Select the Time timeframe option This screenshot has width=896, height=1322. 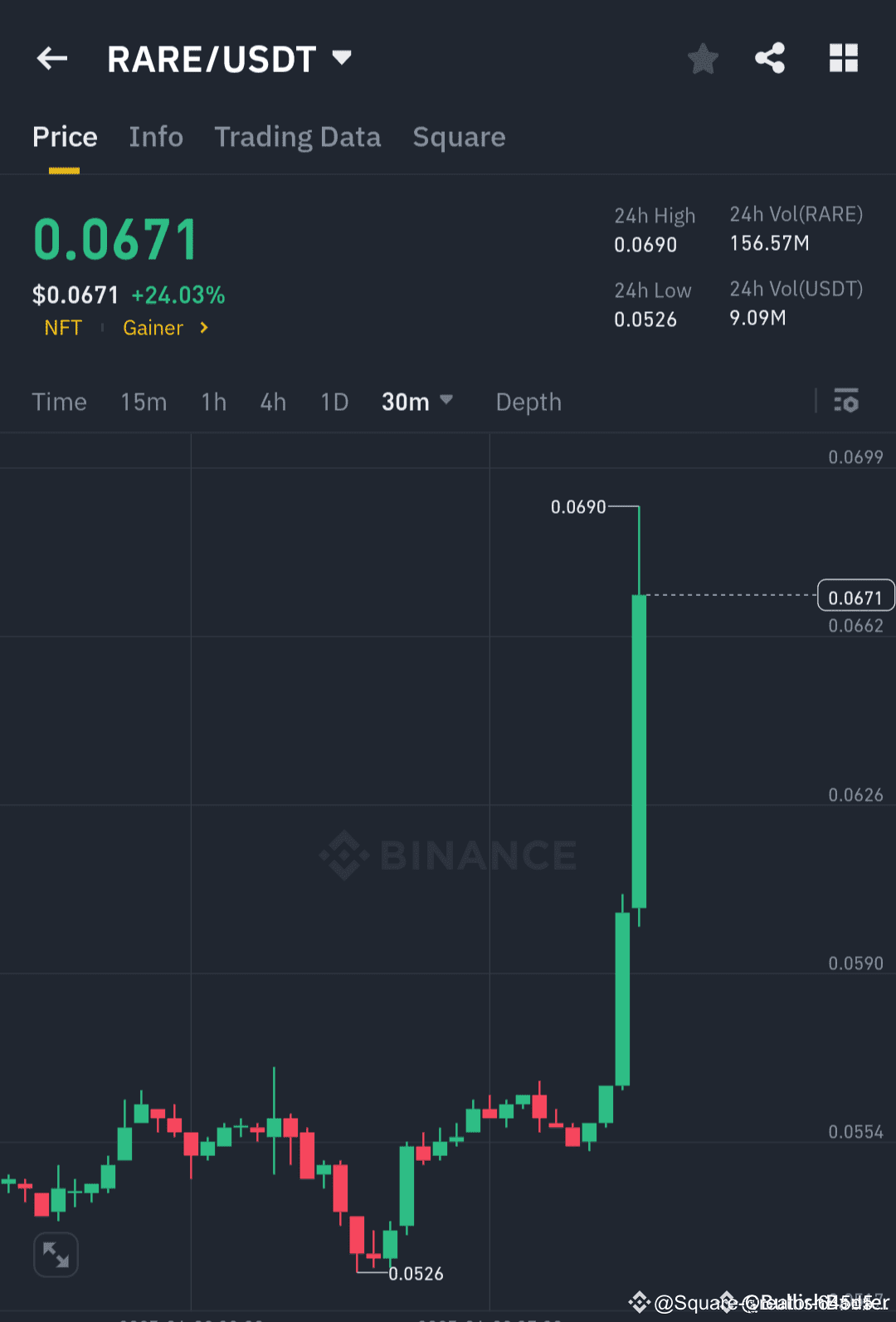click(59, 402)
